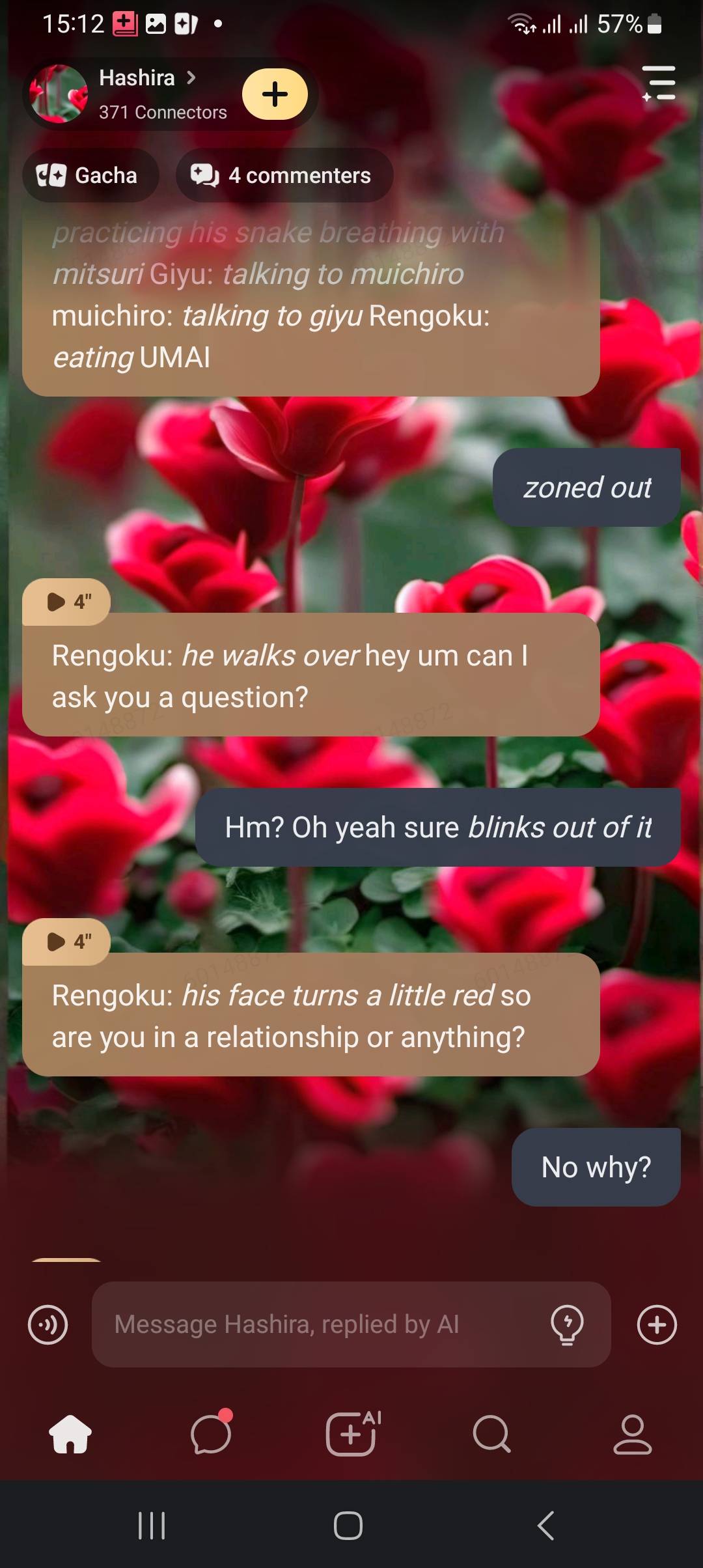Open the Hashira character profile
The height and width of the screenshot is (1568, 703).
pyautogui.click(x=137, y=93)
